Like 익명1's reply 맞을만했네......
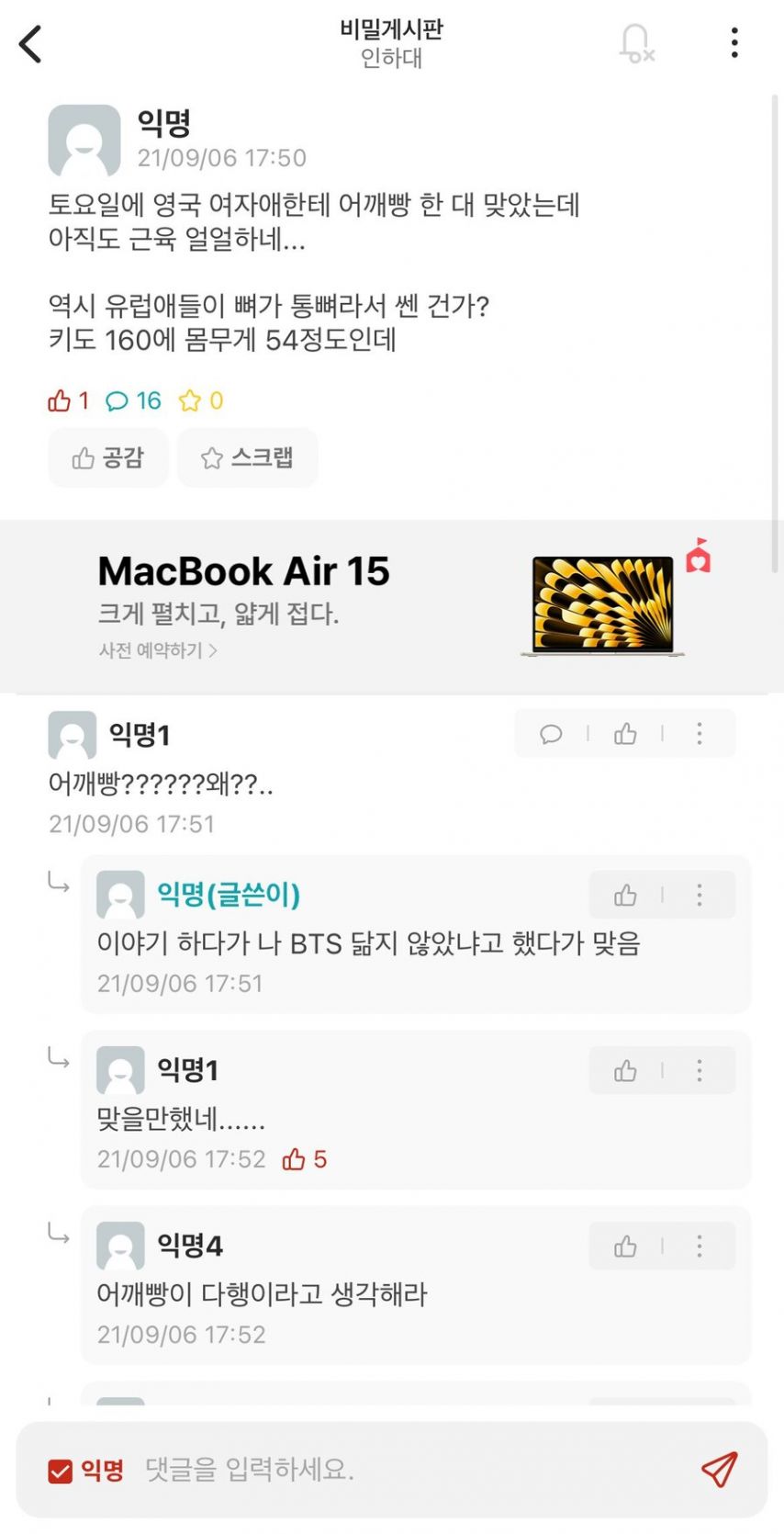Image resolution: width=784 pixels, height=1534 pixels. 625,1070
